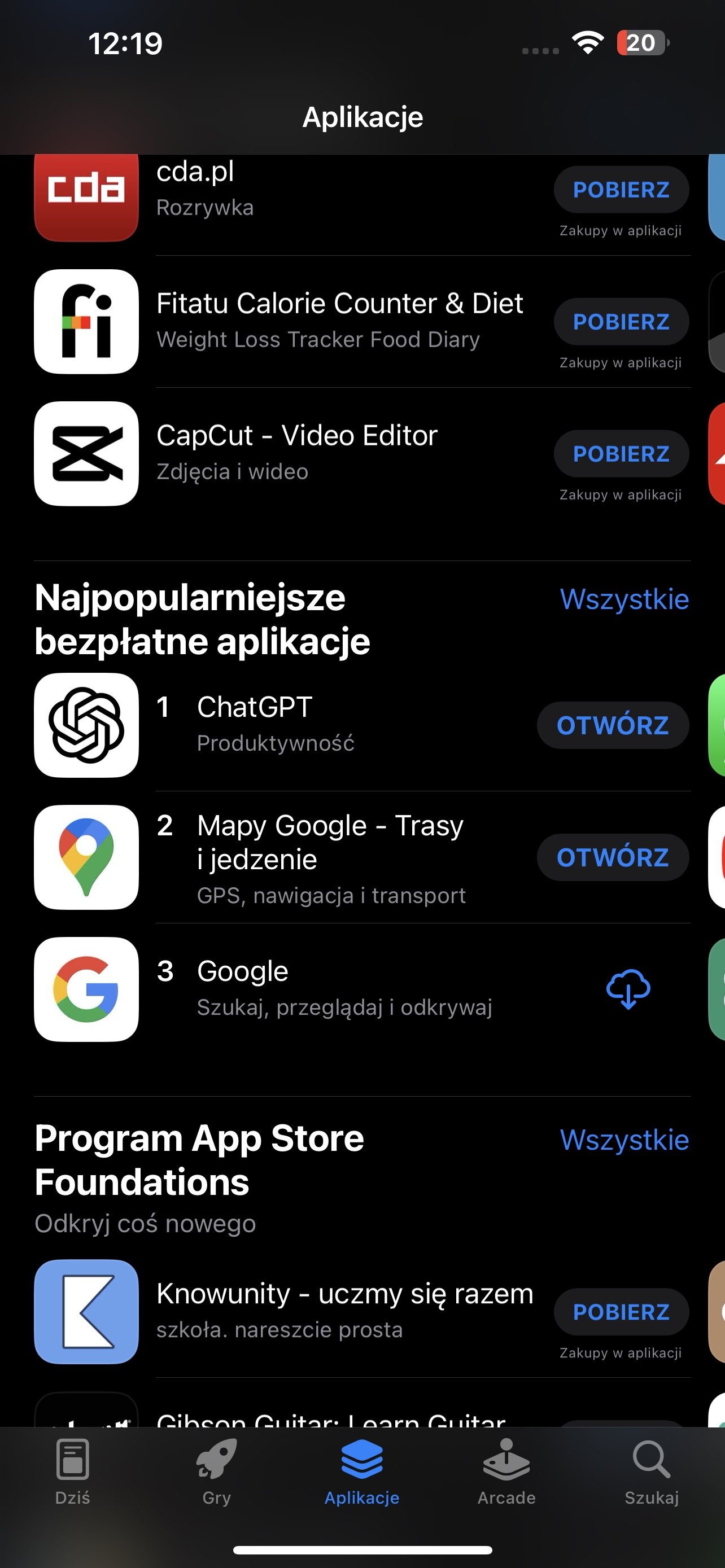
Task: Go to the Gry tab
Action: tap(217, 1472)
